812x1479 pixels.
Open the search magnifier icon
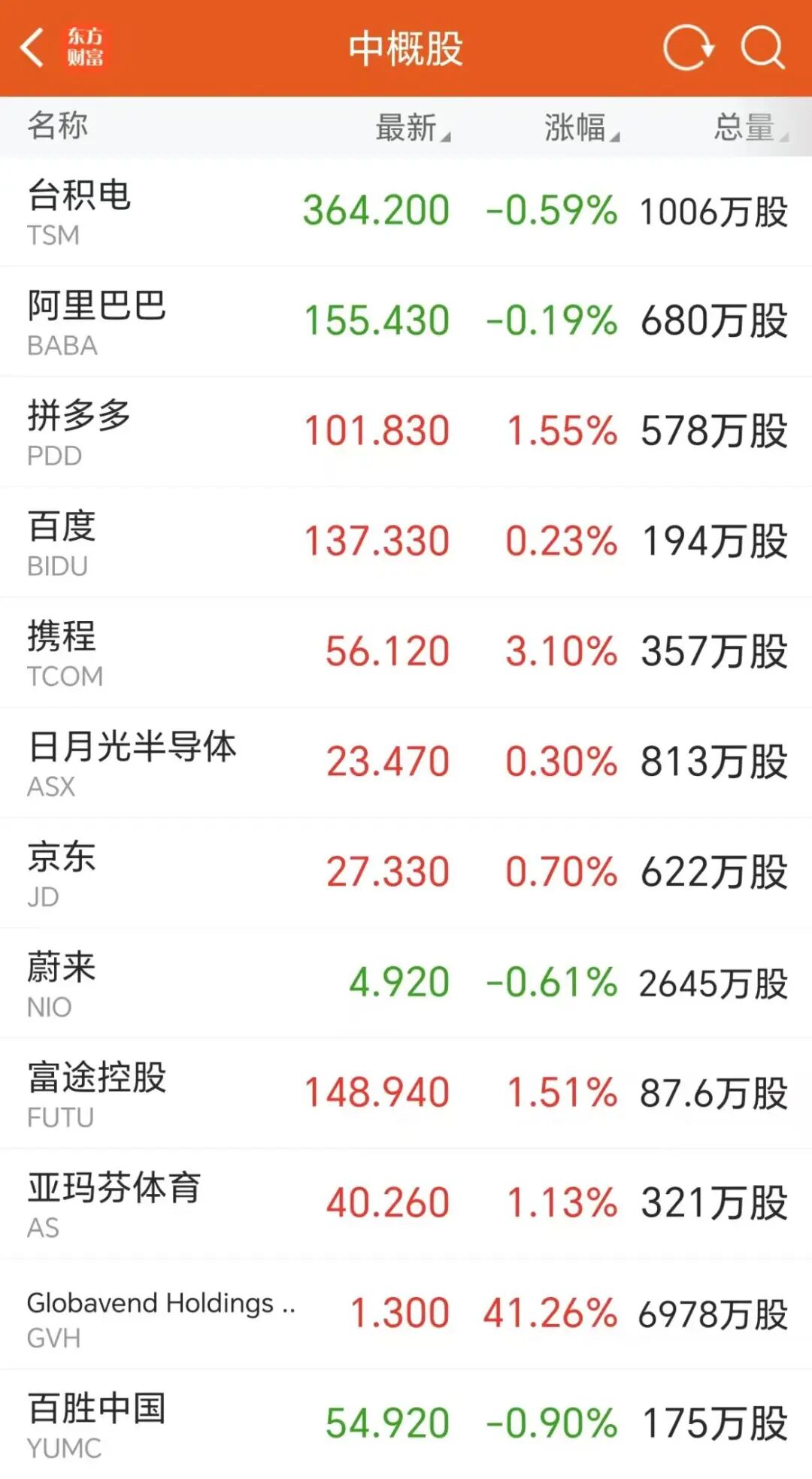point(762,48)
